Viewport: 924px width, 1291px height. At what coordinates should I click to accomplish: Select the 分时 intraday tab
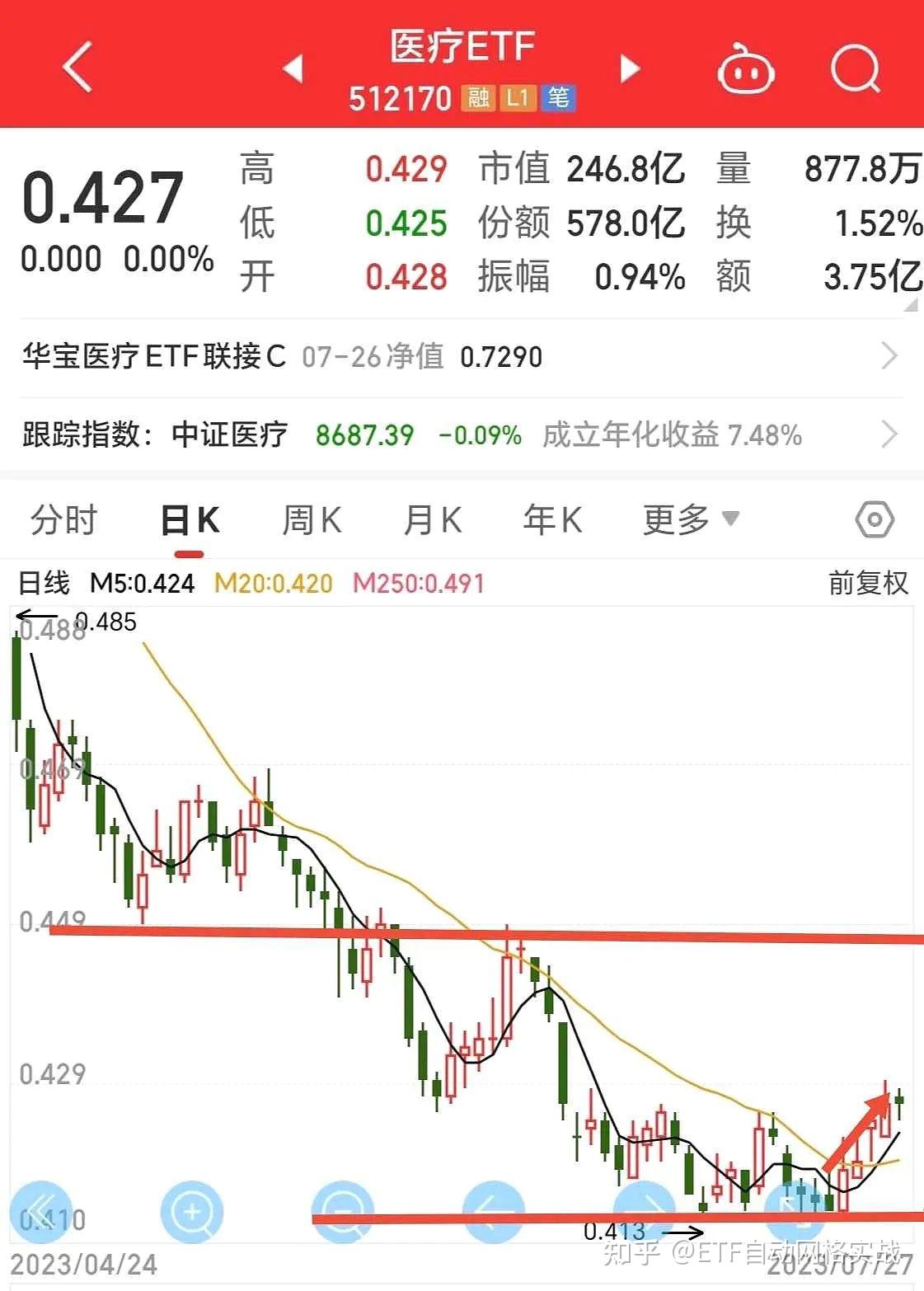click(64, 519)
